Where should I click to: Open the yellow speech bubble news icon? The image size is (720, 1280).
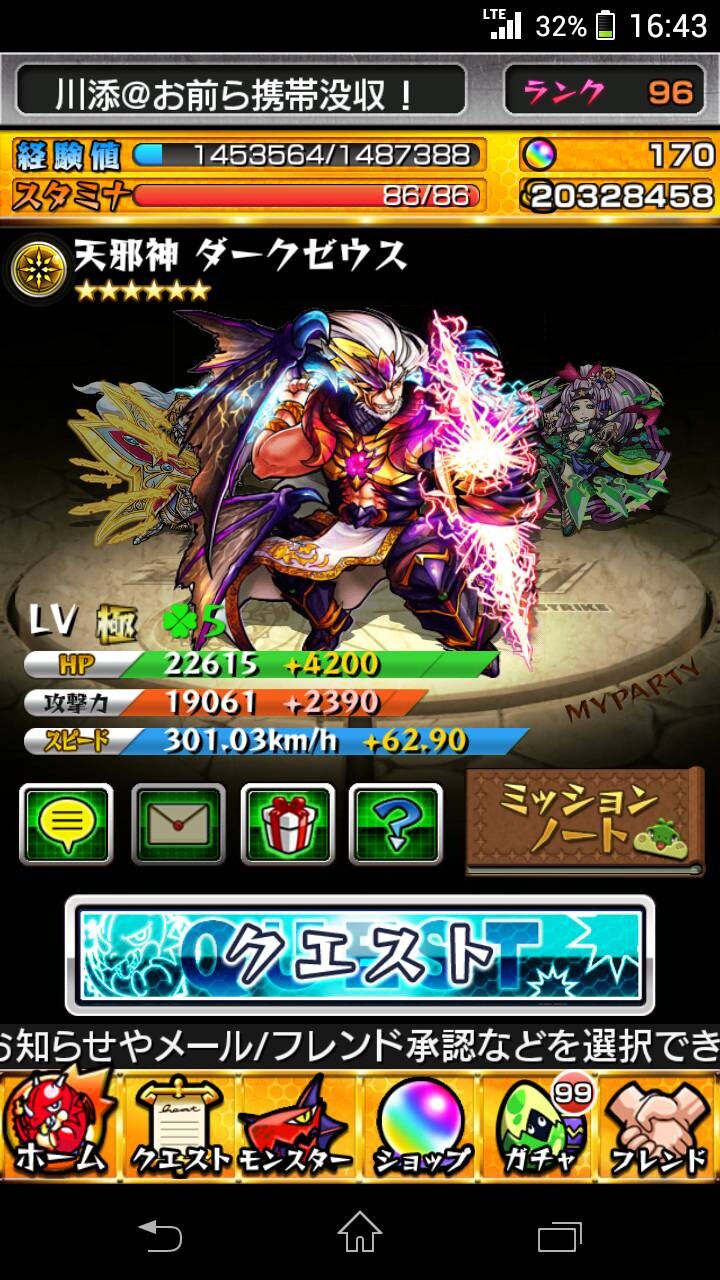tap(66, 825)
